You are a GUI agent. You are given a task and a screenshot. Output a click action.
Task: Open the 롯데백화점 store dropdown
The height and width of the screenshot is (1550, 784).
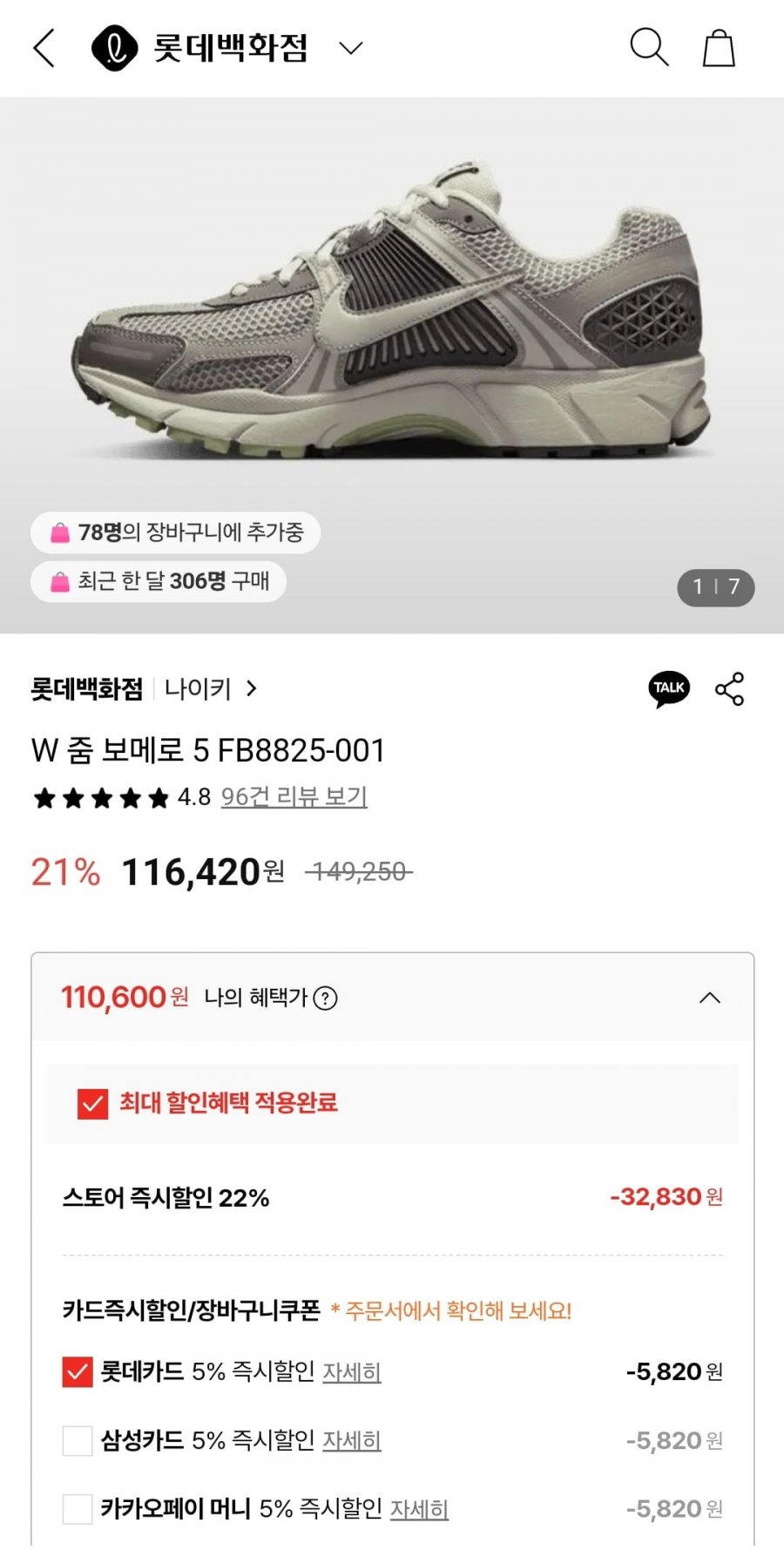pyautogui.click(x=350, y=48)
